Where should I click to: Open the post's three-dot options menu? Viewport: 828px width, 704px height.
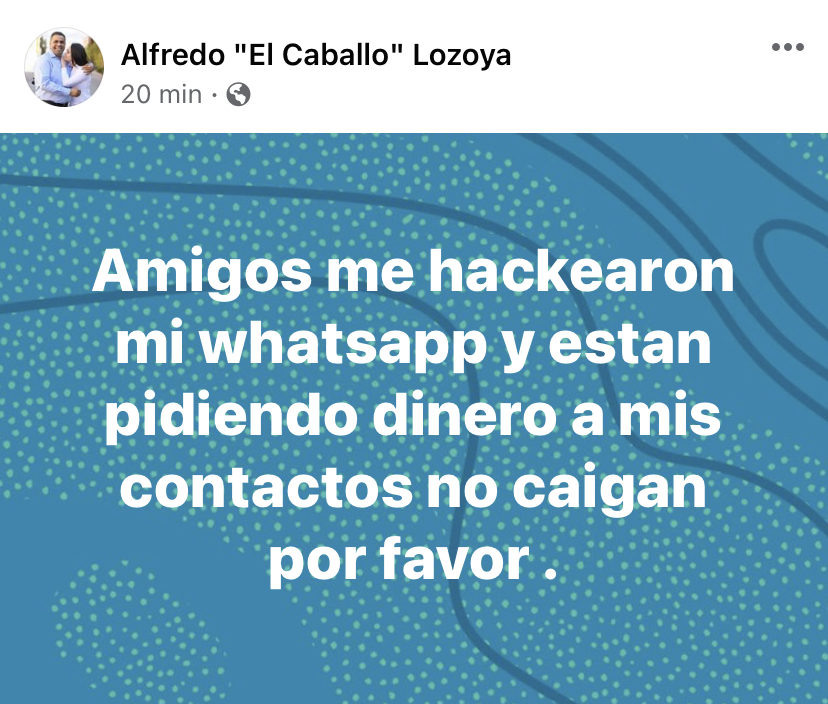pyautogui.click(x=787, y=47)
